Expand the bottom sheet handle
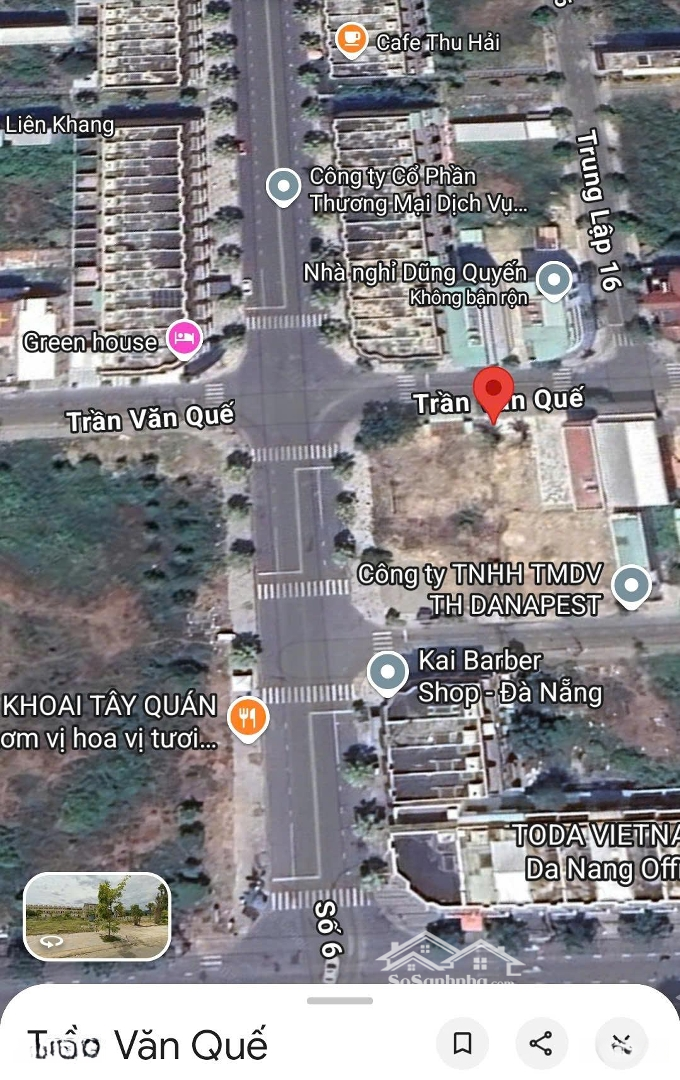680x1080 pixels. tap(340, 1000)
